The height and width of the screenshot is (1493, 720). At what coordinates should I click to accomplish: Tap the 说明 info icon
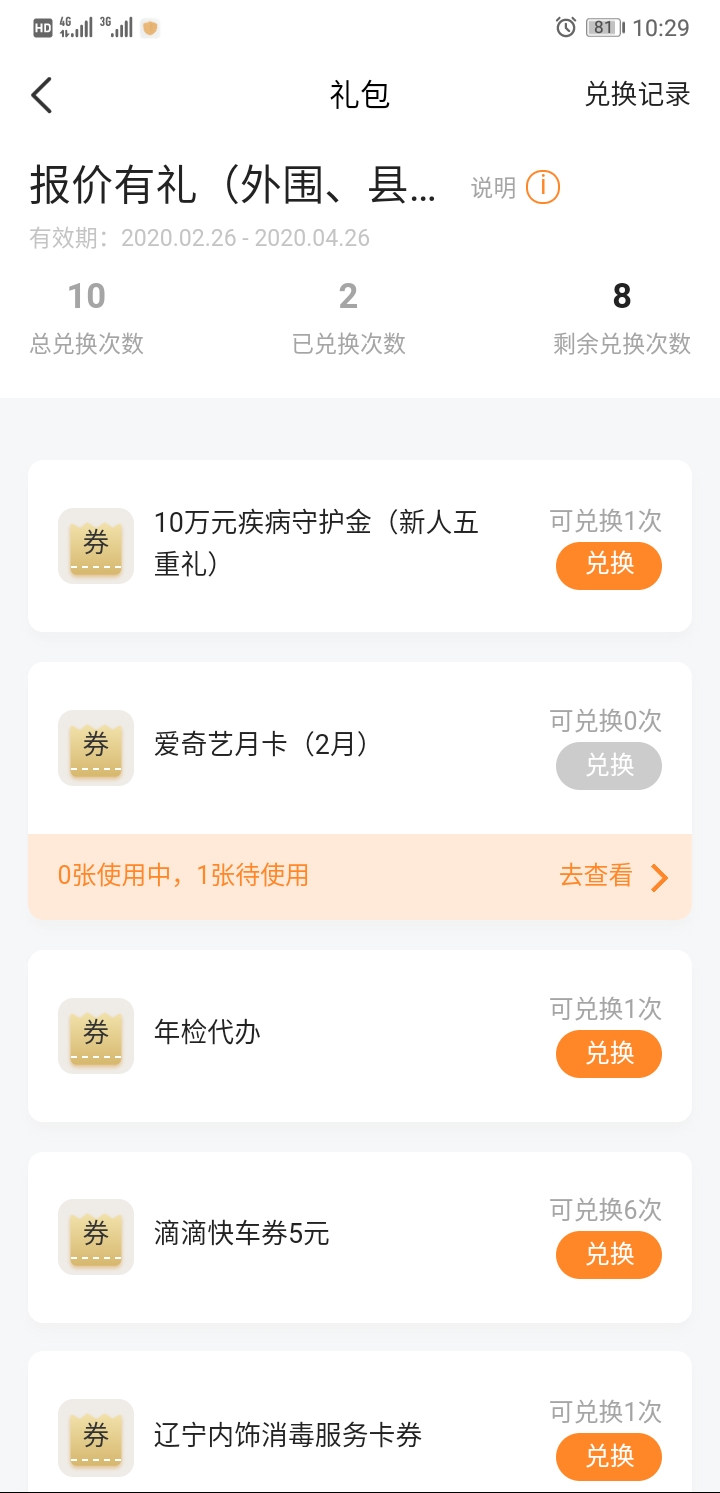pyautogui.click(x=543, y=187)
